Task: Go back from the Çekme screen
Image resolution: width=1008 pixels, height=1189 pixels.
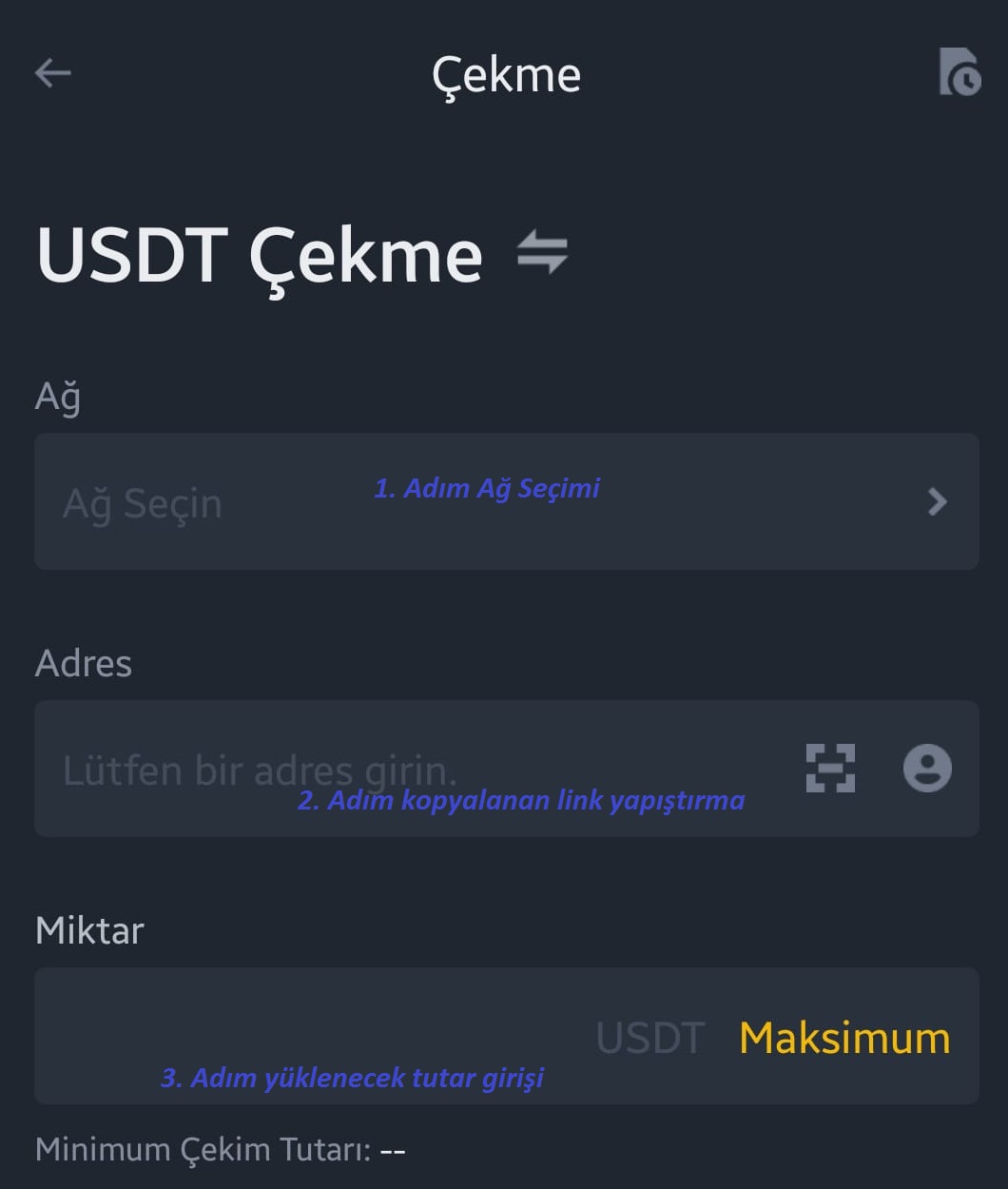Action: [53, 73]
